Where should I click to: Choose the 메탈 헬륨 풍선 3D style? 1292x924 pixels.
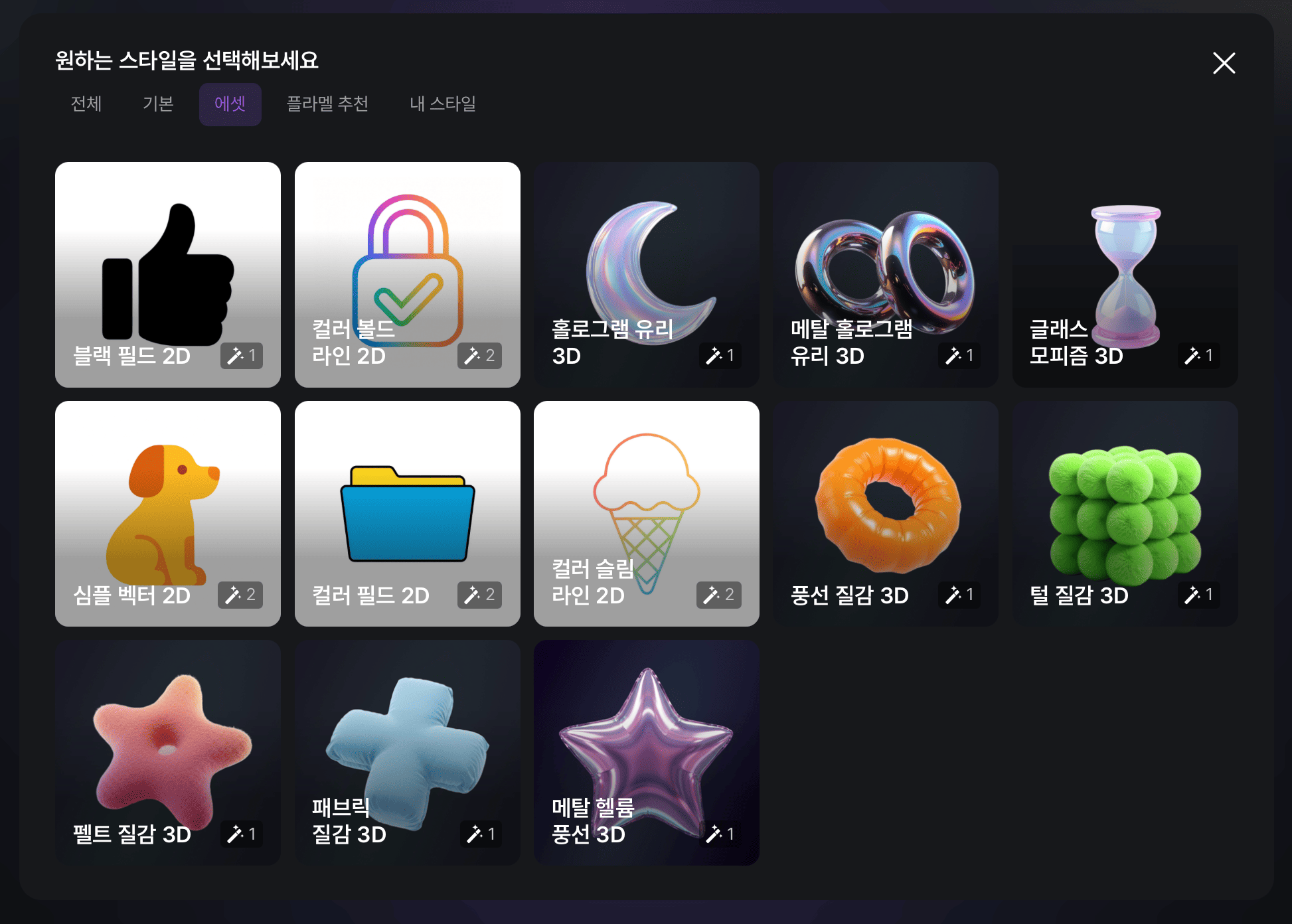[x=647, y=753]
